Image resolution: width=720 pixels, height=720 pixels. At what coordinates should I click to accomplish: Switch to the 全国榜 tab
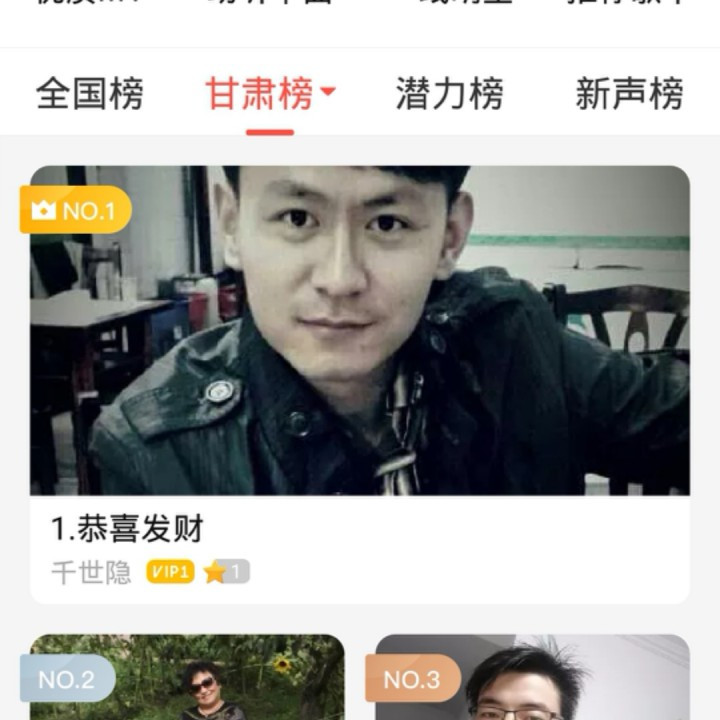click(90, 94)
